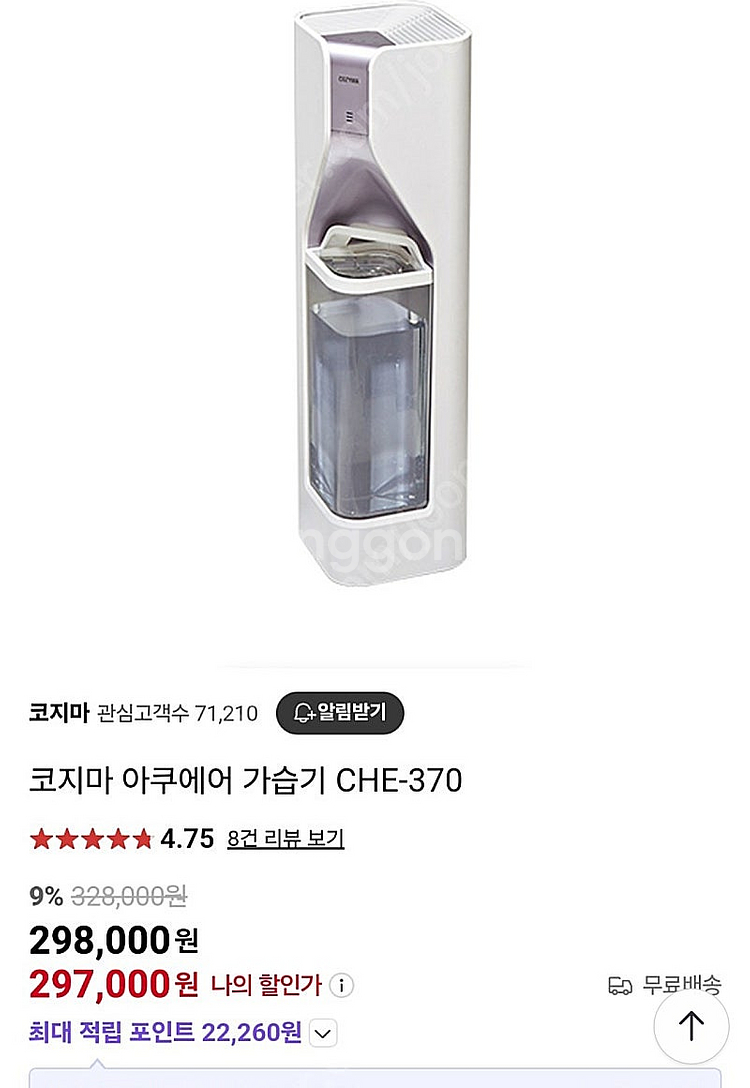Open the 8건 리뷰 보기 link

tap(285, 838)
